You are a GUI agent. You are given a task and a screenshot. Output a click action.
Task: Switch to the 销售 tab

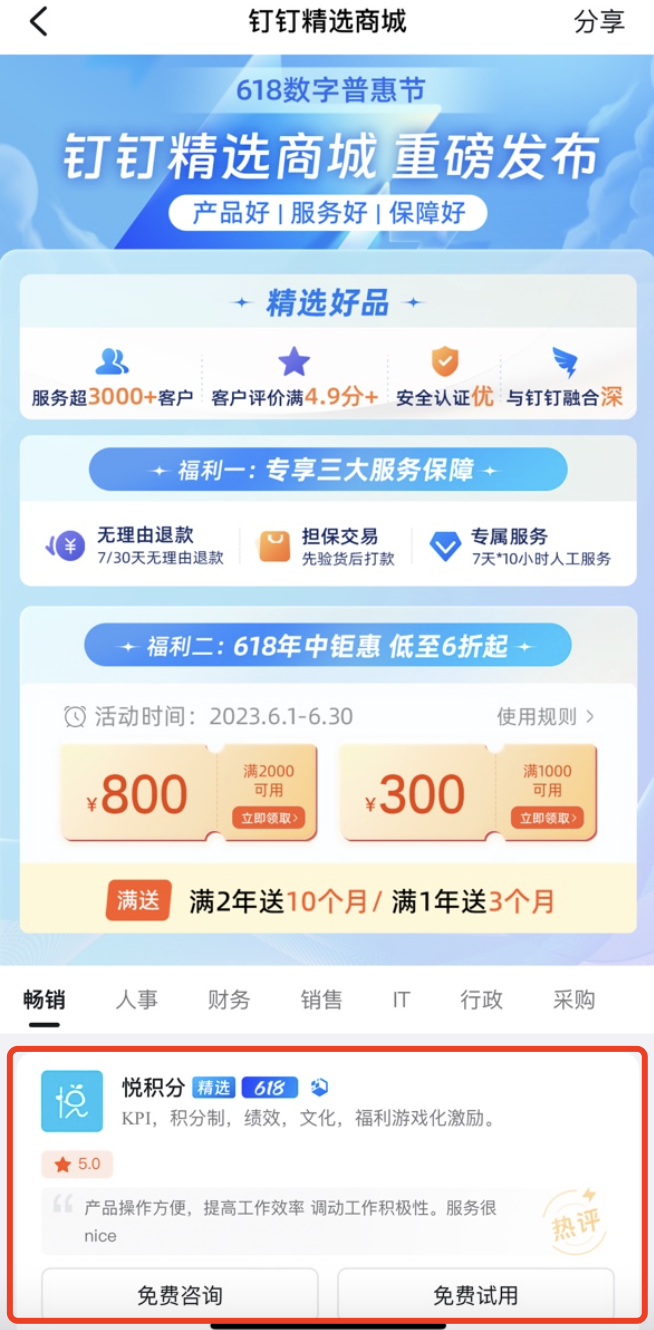[321, 999]
